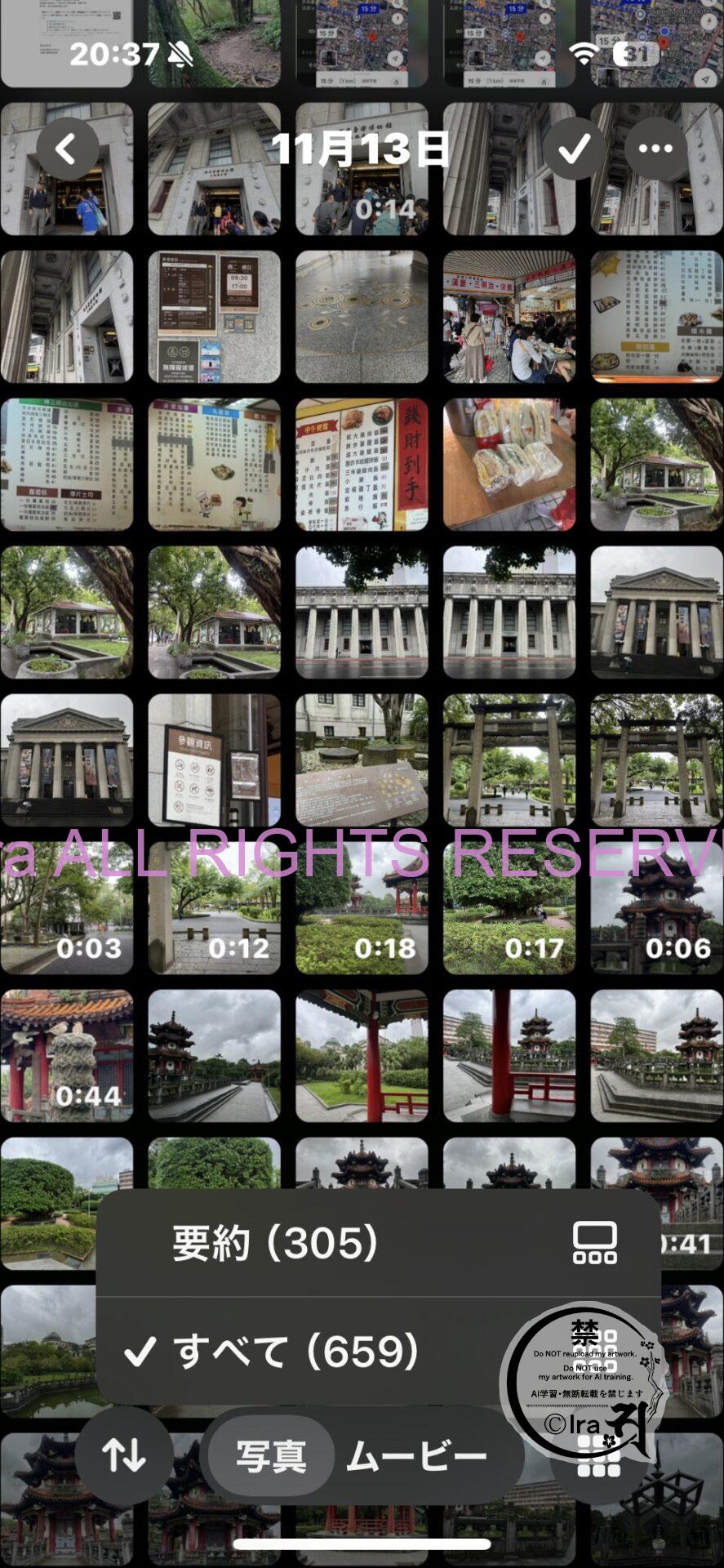Image resolution: width=724 pixels, height=1568 pixels.
Task: Play the 0:18 garden pavilion video
Action: 362,907
